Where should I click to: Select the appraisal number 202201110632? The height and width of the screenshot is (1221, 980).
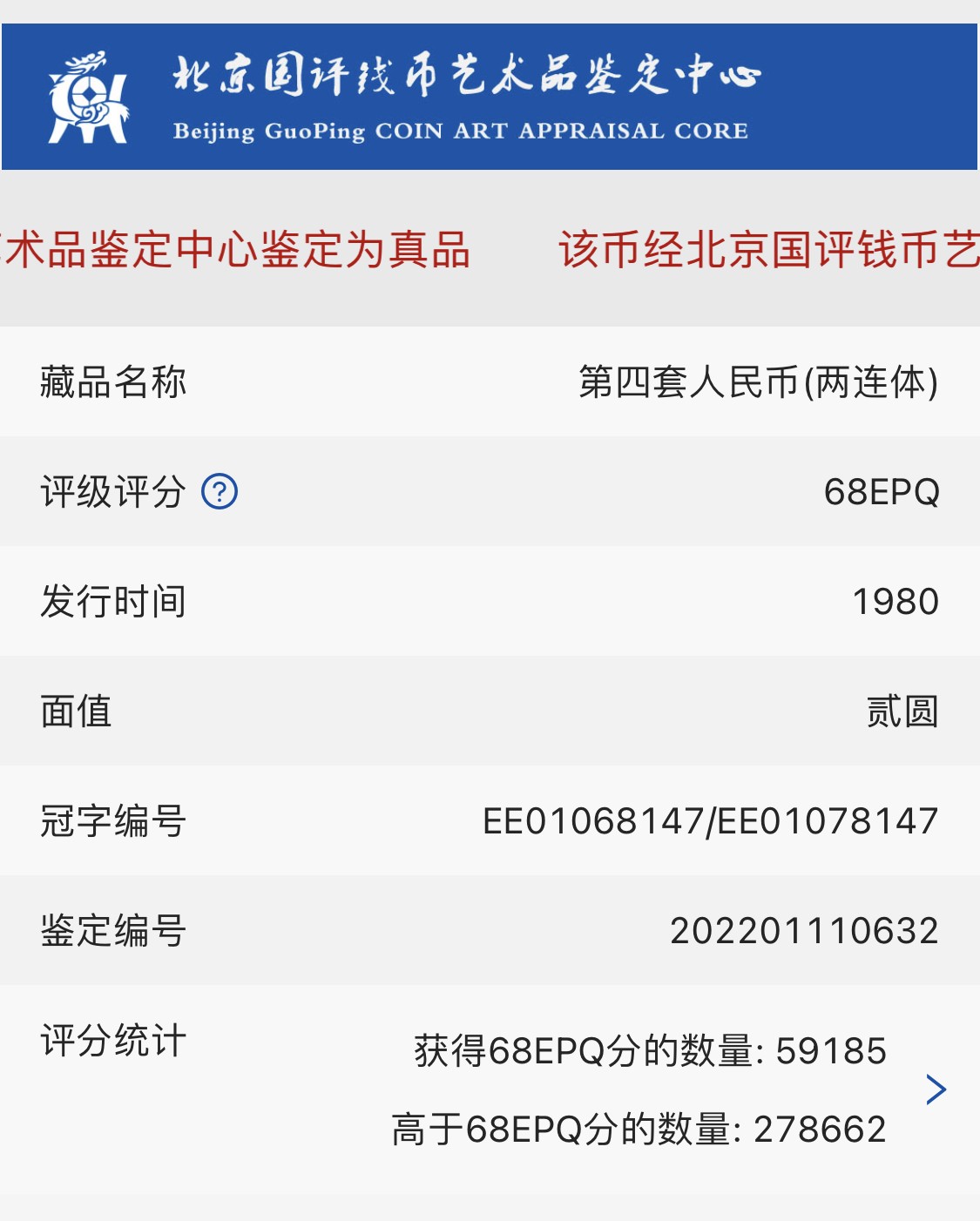(806, 931)
